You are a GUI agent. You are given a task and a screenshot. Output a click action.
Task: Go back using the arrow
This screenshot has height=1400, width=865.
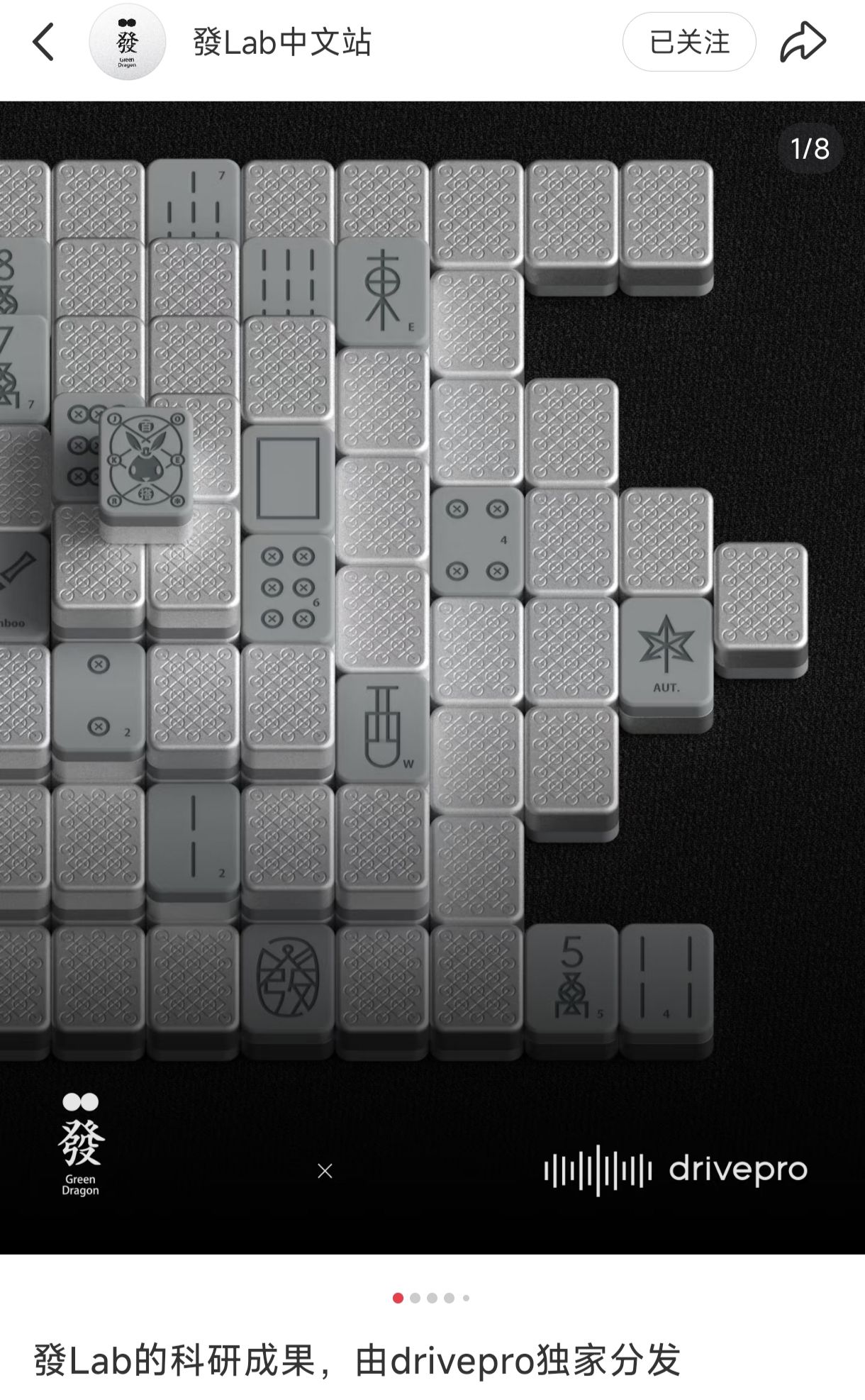pos(44,43)
